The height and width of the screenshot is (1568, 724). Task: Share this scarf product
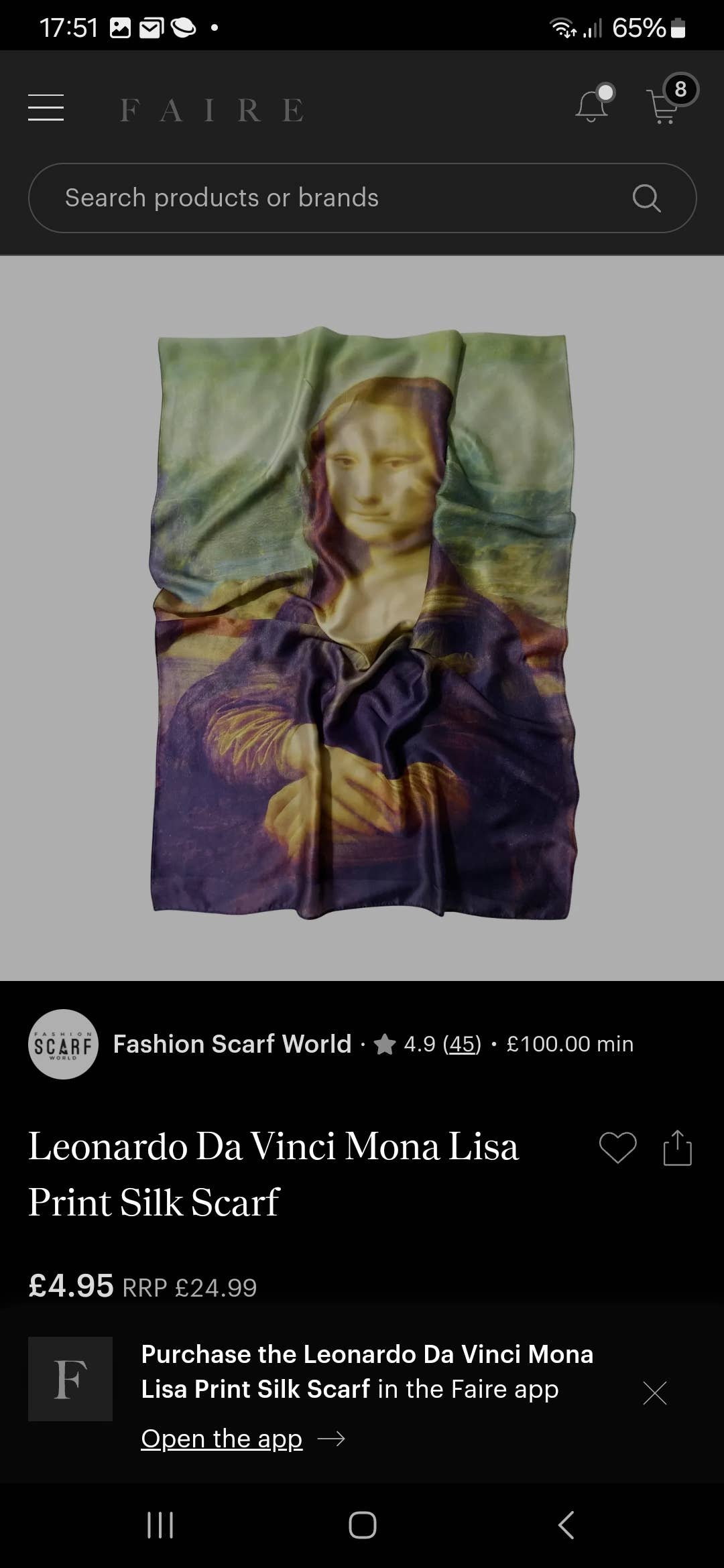677,1148
